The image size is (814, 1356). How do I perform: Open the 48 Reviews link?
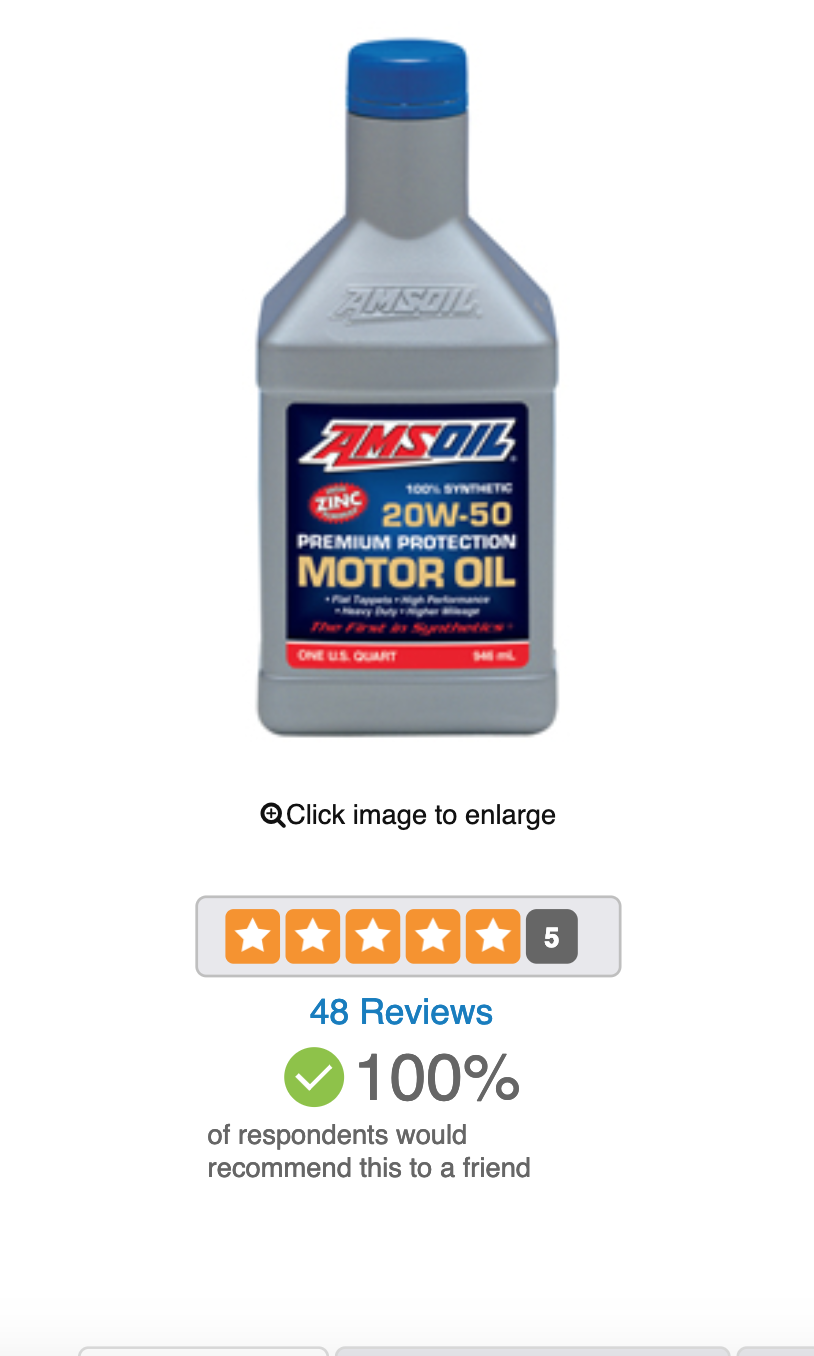[401, 1012]
